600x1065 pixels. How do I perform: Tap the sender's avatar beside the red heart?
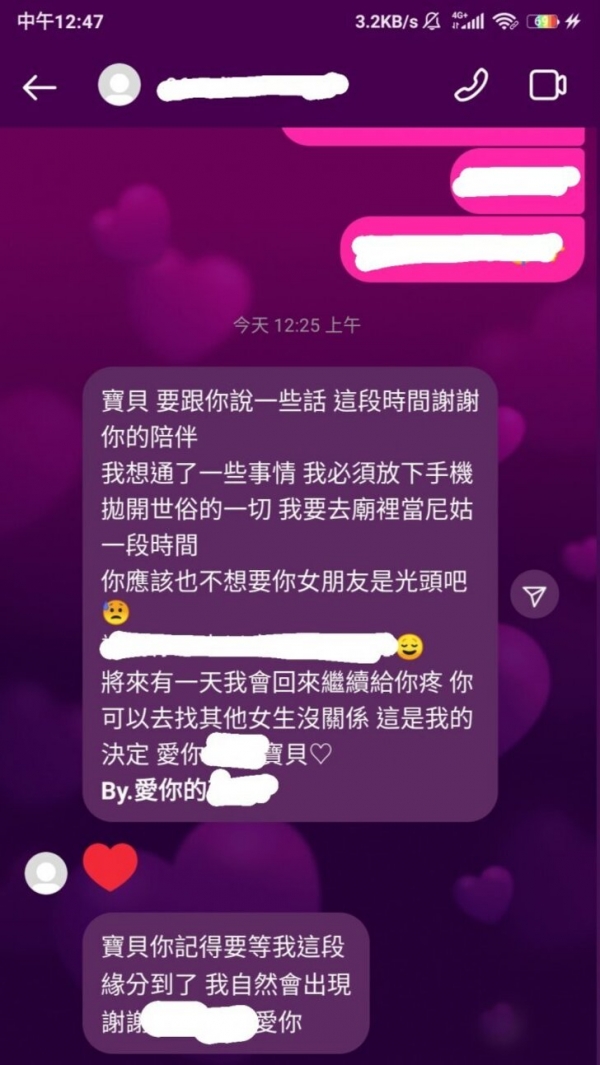coord(46,873)
